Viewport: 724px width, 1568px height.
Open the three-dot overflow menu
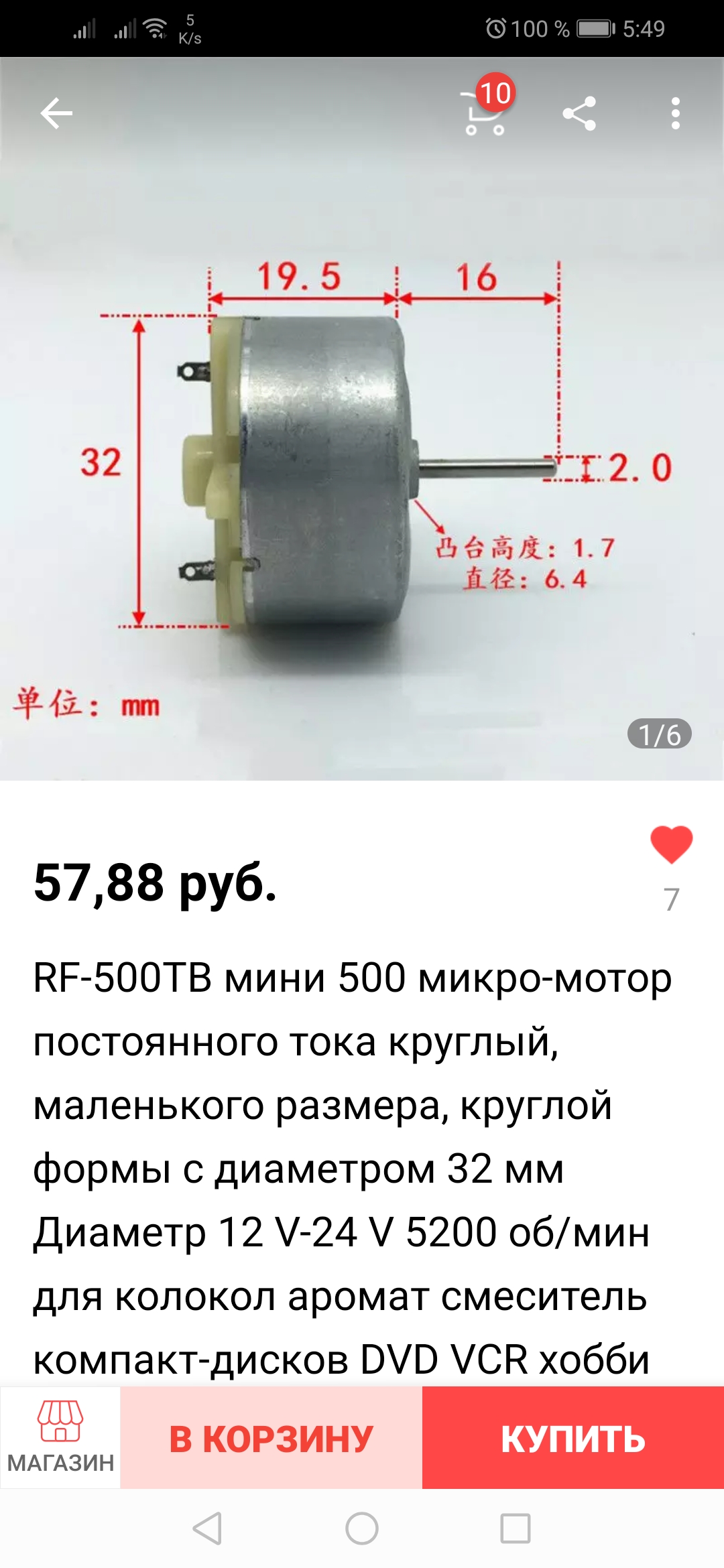(675, 113)
